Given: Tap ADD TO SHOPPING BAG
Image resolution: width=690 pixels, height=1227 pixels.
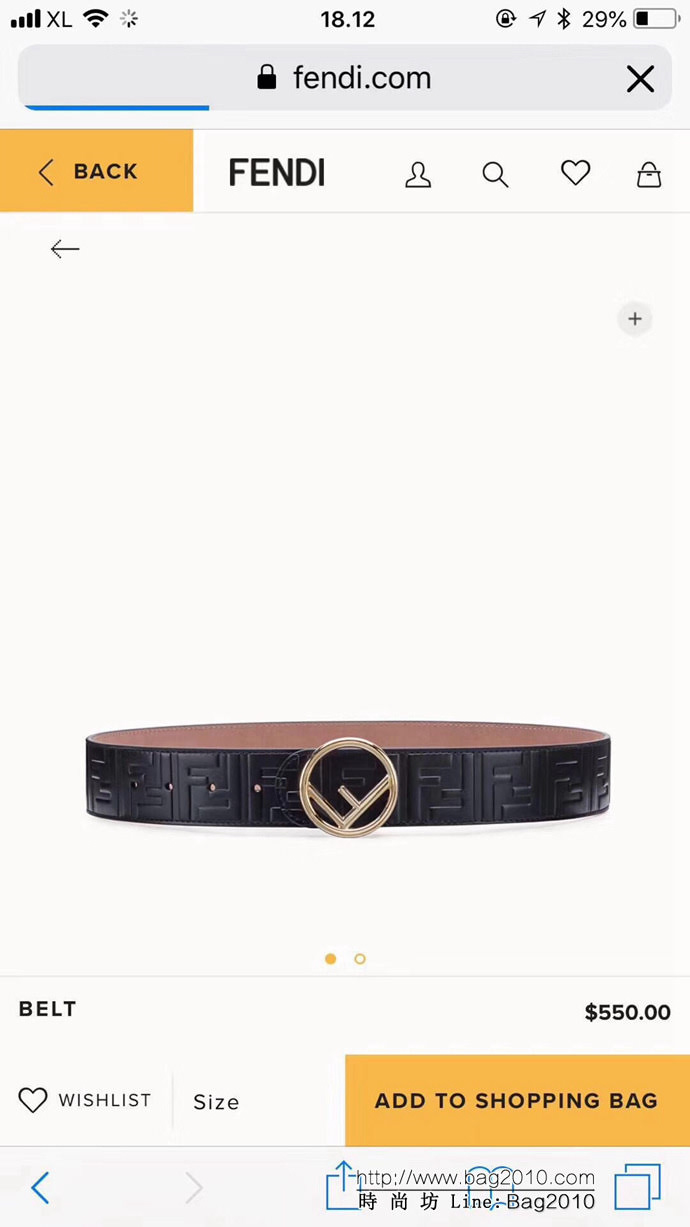Looking at the screenshot, I should (x=516, y=1100).
